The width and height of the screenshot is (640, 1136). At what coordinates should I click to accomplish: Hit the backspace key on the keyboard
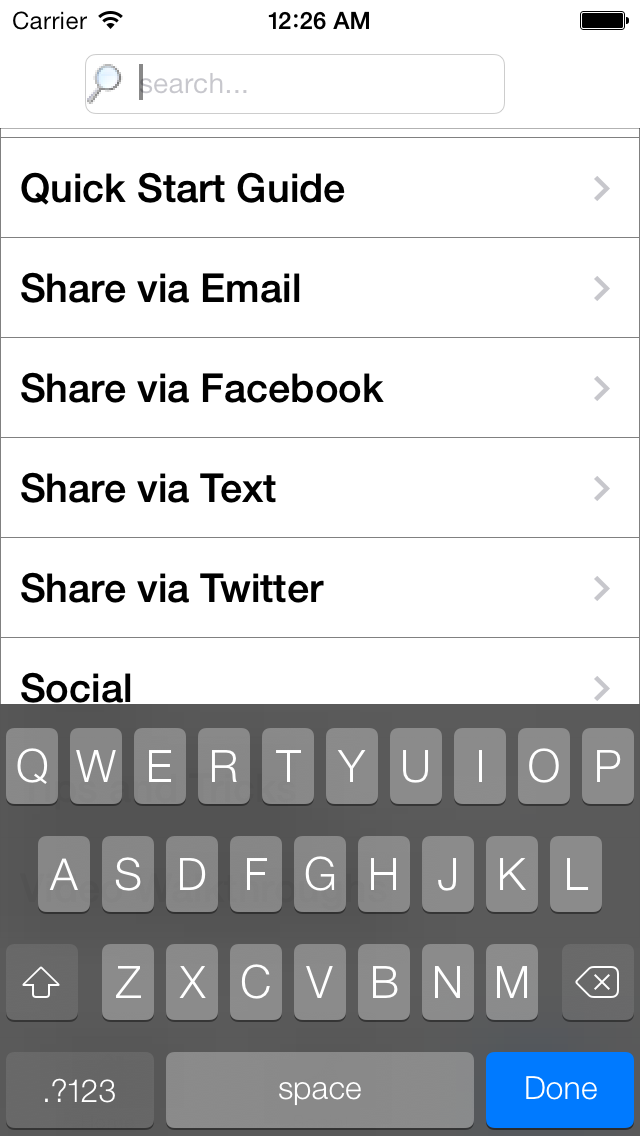(598, 982)
